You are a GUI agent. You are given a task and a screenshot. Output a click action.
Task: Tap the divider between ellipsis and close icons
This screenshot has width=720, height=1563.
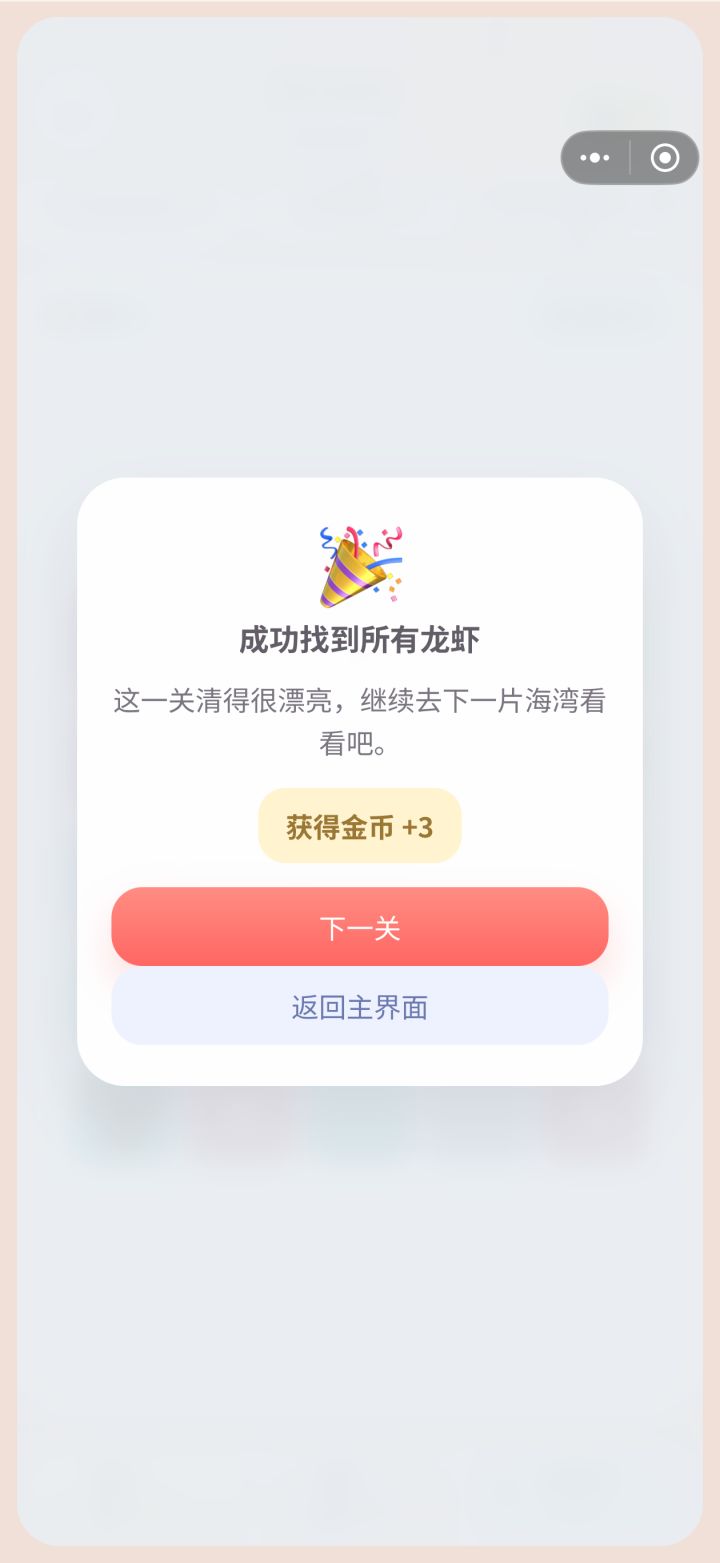(629, 158)
